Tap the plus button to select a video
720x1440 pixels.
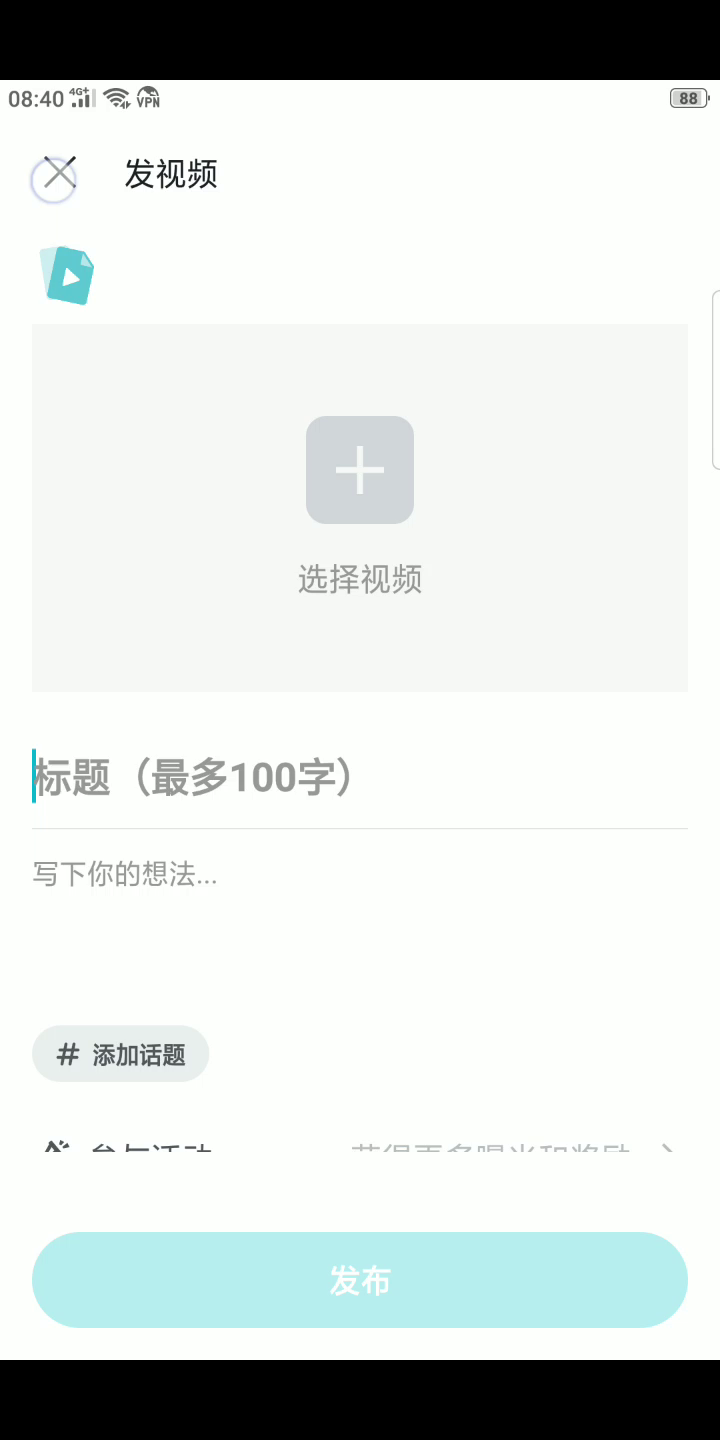360,470
